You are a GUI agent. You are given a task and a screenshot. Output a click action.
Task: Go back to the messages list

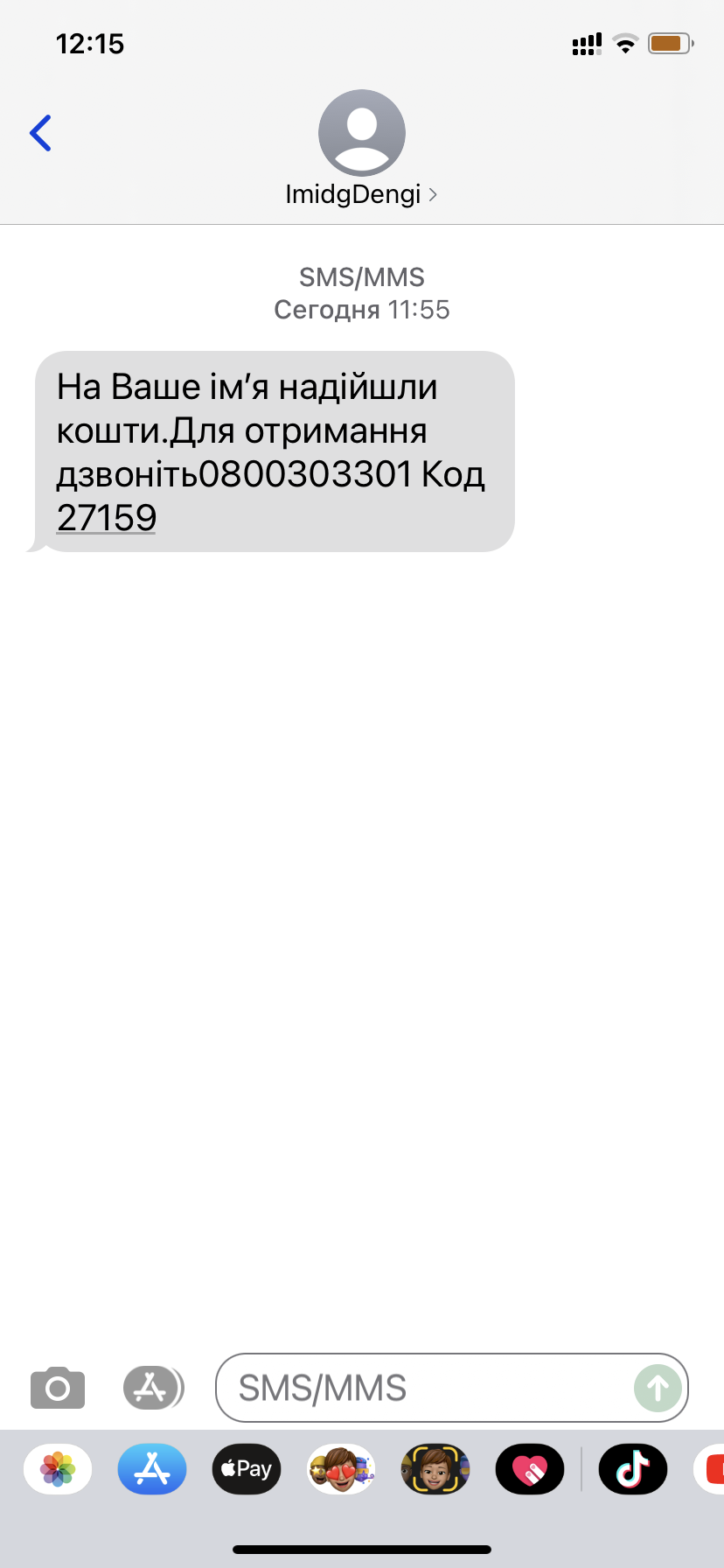pyautogui.click(x=40, y=133)
